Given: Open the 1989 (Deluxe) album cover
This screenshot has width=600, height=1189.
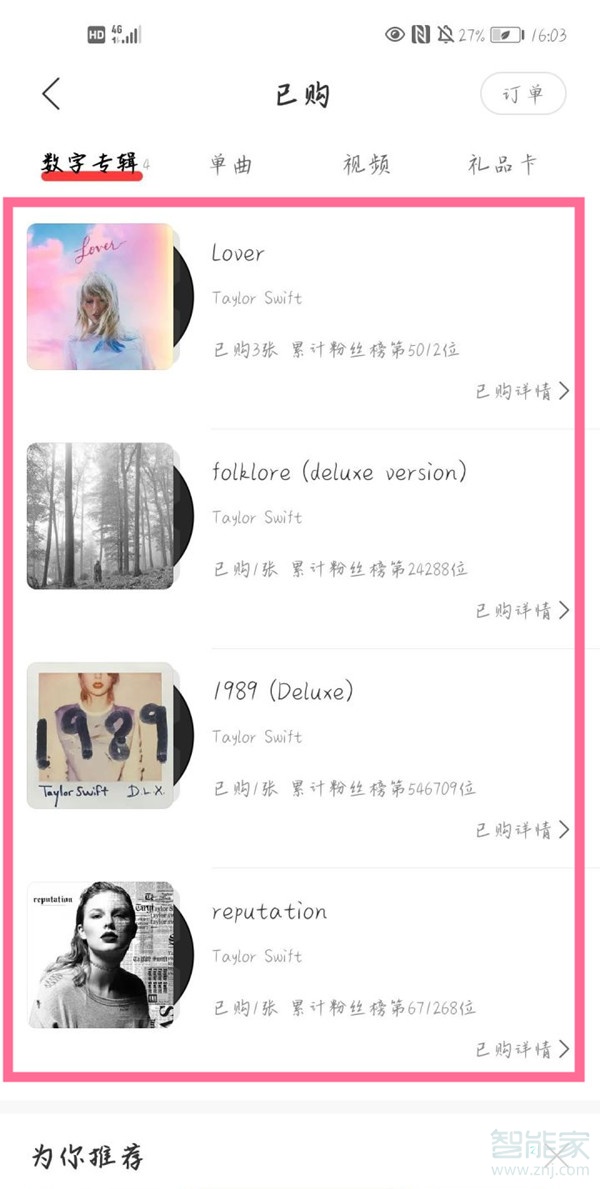Looking at the screenshot, I should (100, 735).
